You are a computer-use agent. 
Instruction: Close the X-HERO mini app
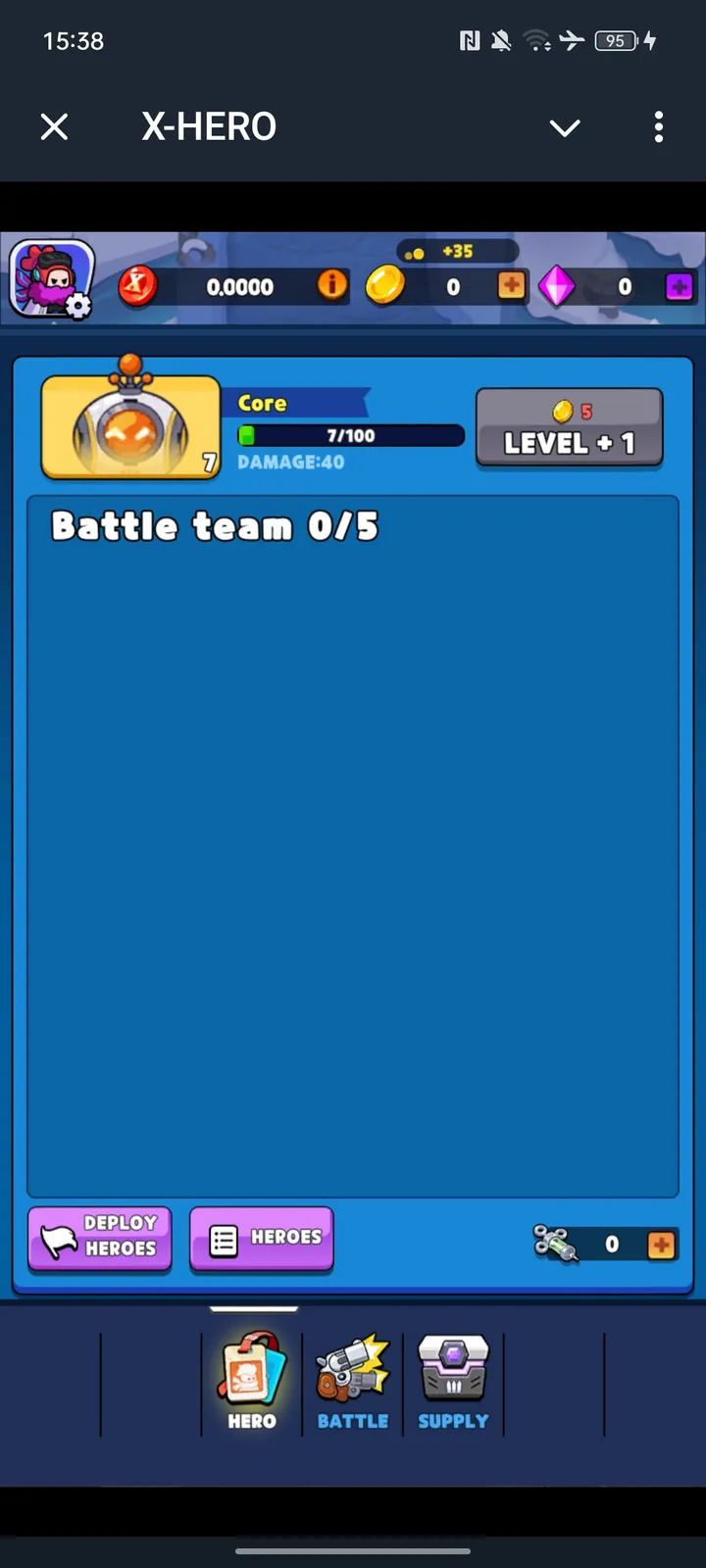55,126
